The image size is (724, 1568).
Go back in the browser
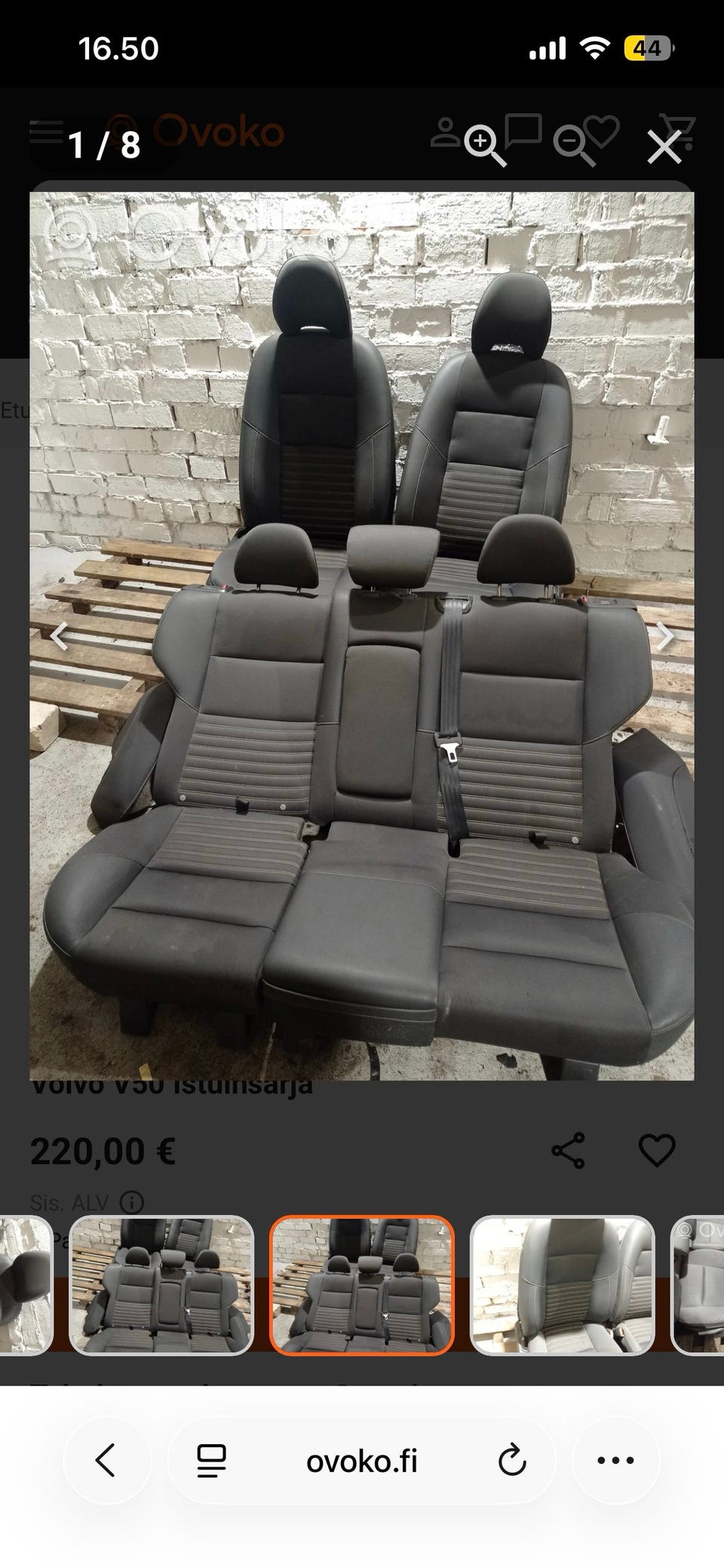[106, 1460]
